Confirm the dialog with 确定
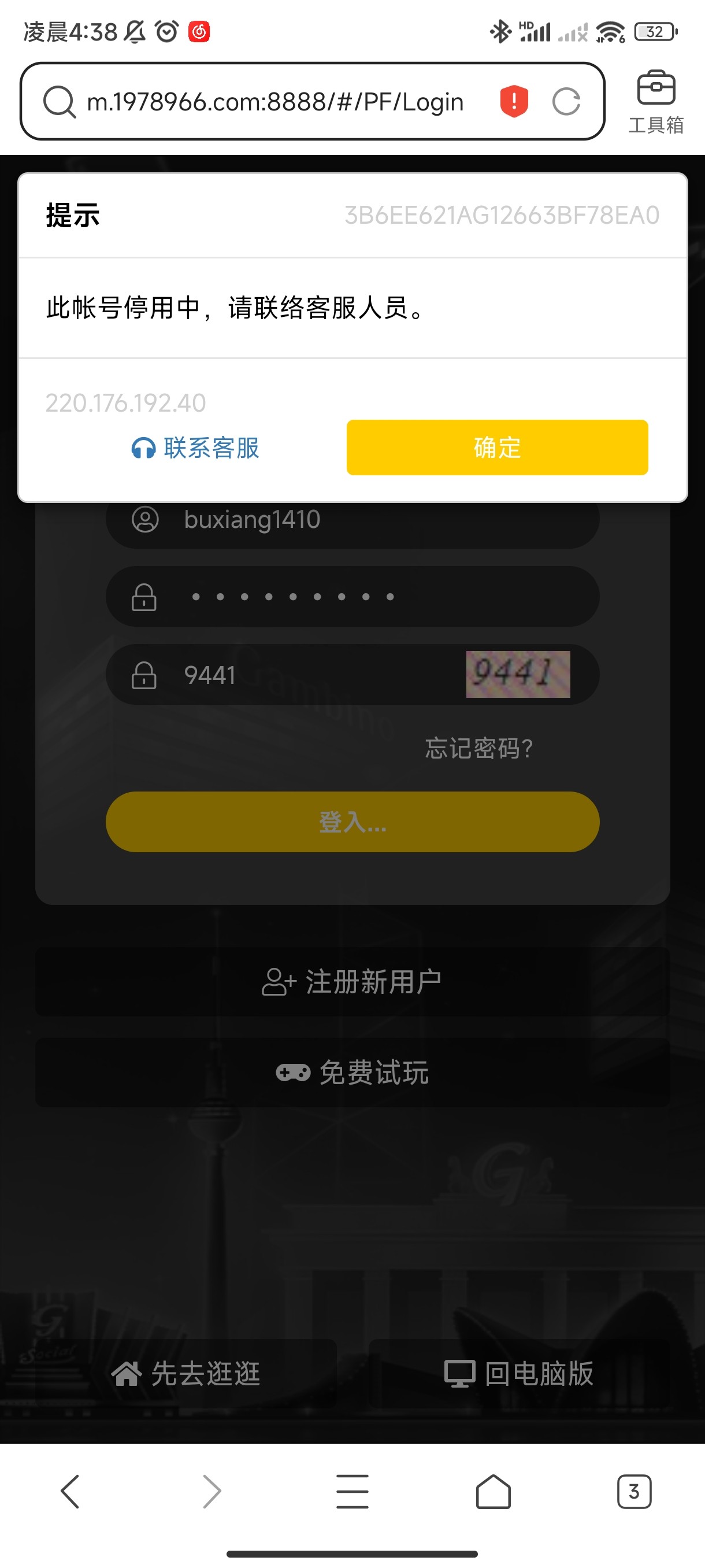705x1568 pixels. [497, 448]
